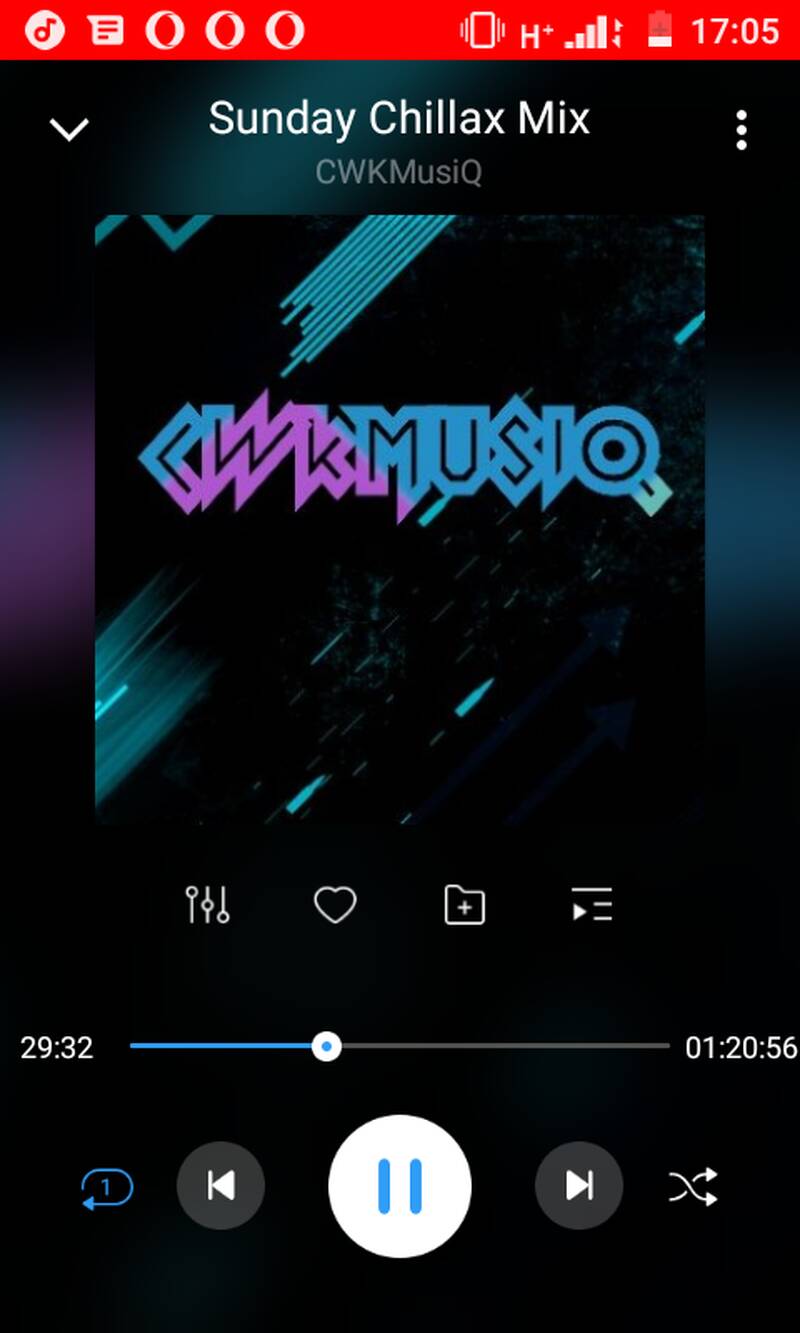
Task: Open the play queue list
Action: [592, 905]
